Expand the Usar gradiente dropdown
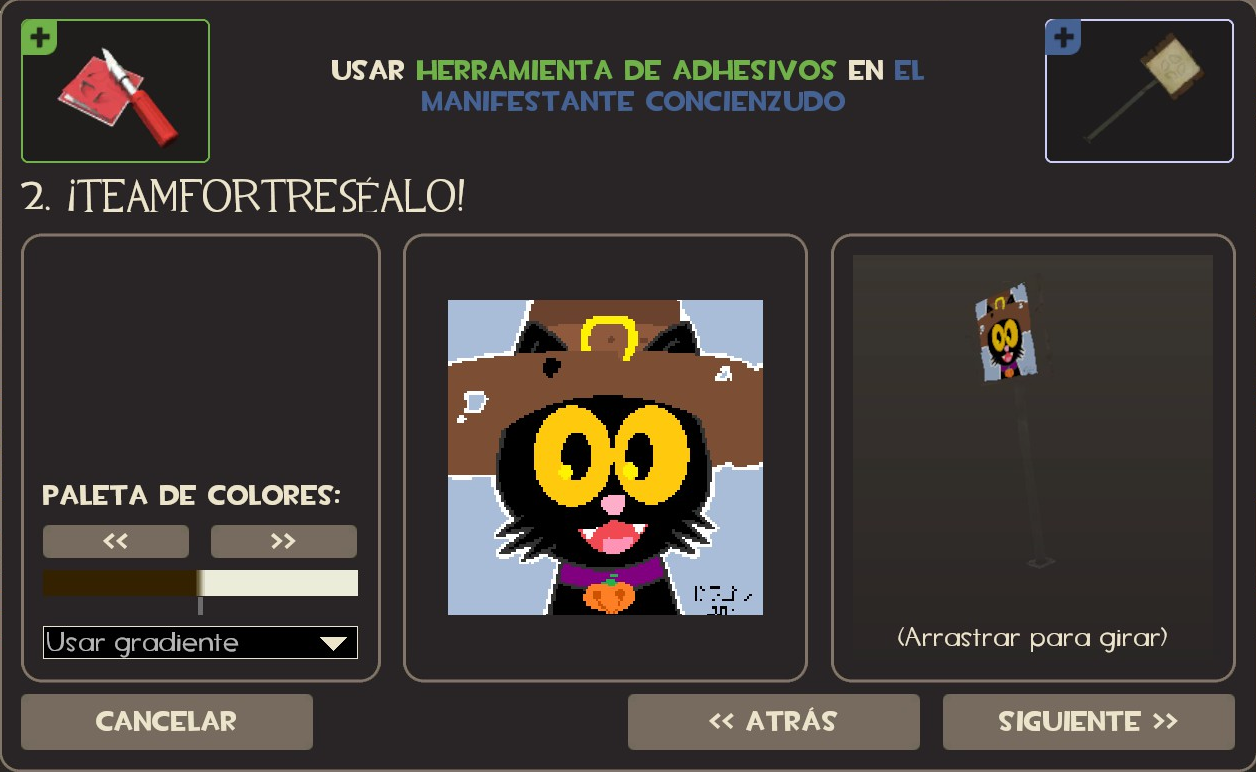This screenshot has height=772, width=1256. coord(200,643)
